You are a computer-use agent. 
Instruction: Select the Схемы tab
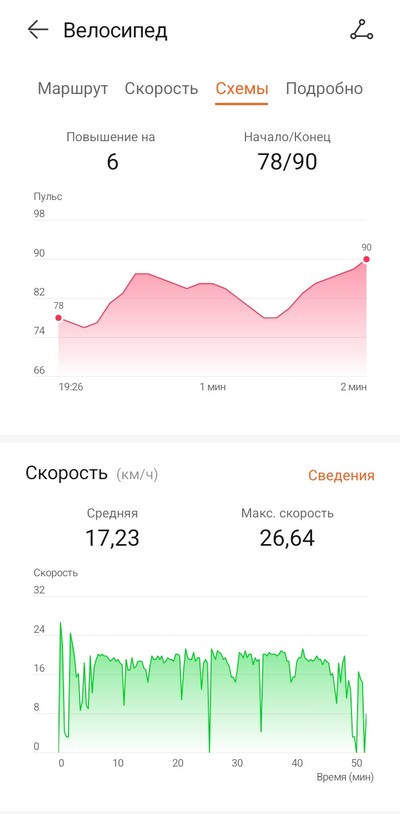(x=242, y=88)
